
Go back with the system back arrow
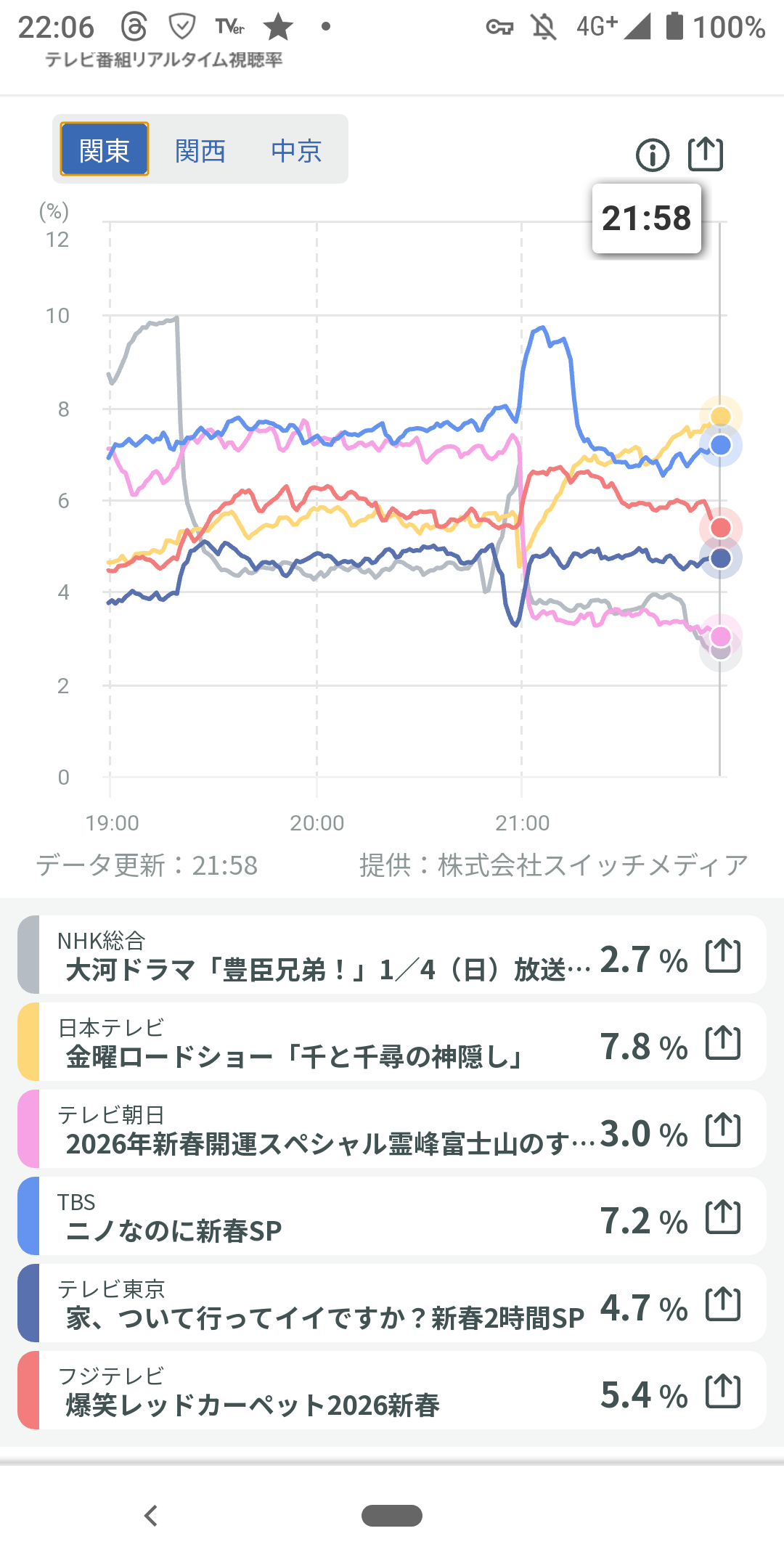pos(151,1516)
